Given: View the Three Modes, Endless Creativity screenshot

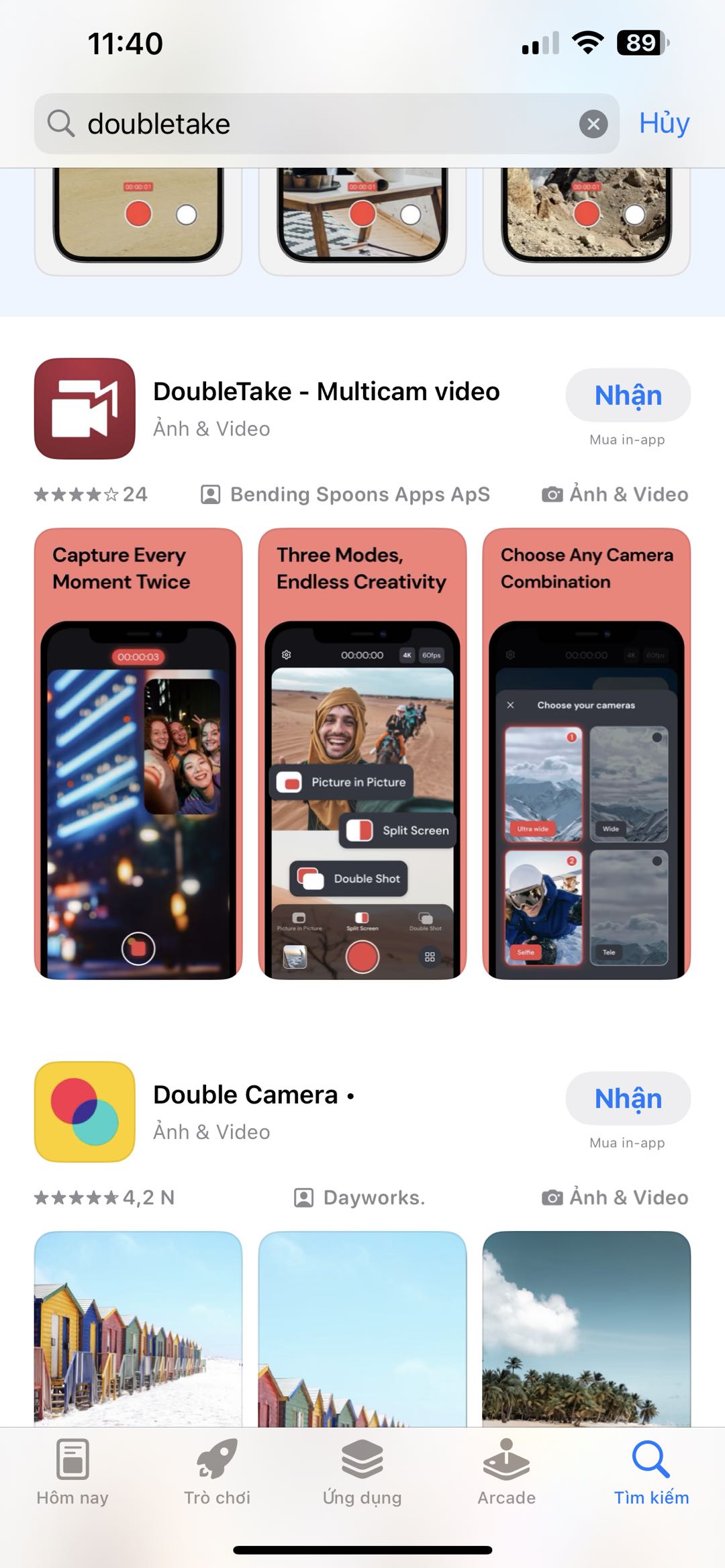Looking at the screenshot, I should pos(362,753).
